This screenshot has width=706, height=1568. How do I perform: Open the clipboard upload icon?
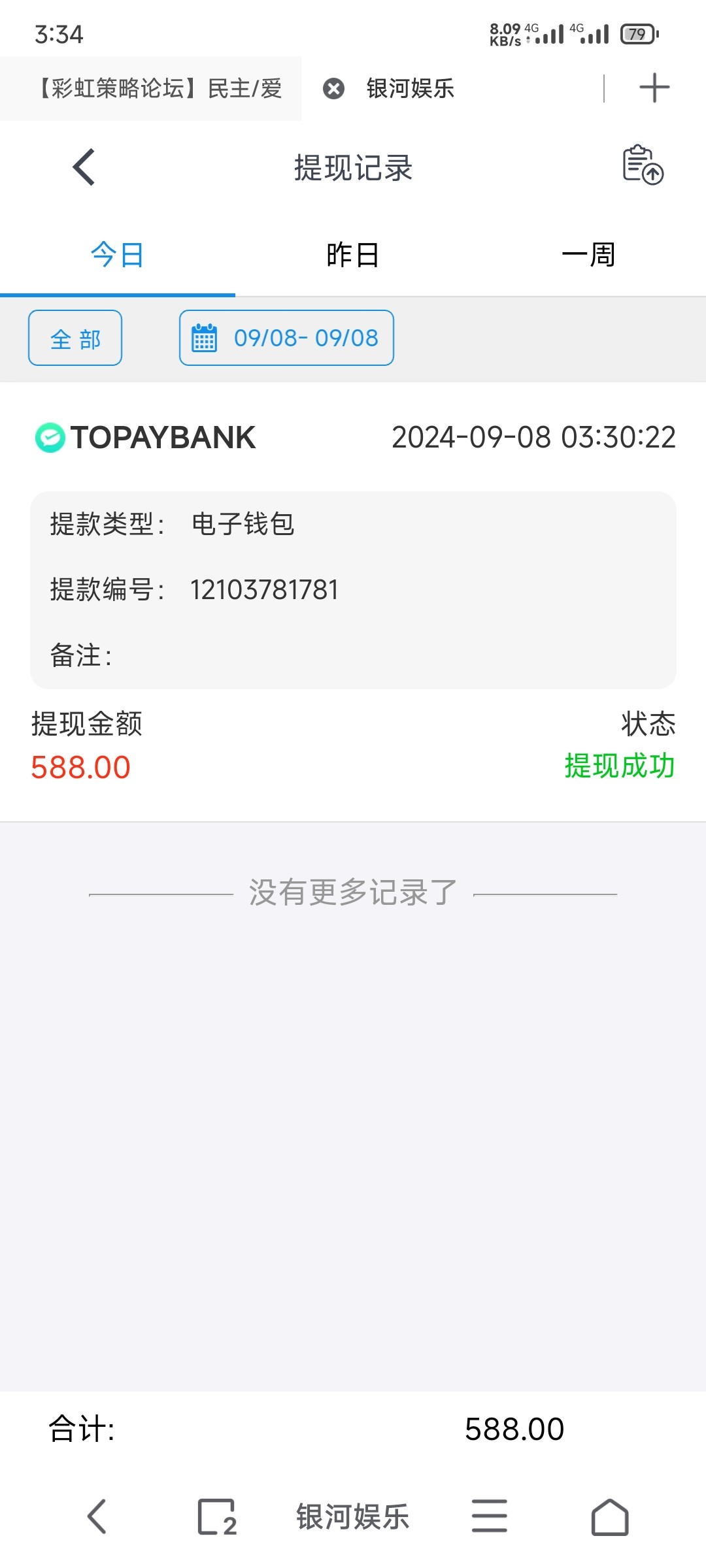coord(642,165)
